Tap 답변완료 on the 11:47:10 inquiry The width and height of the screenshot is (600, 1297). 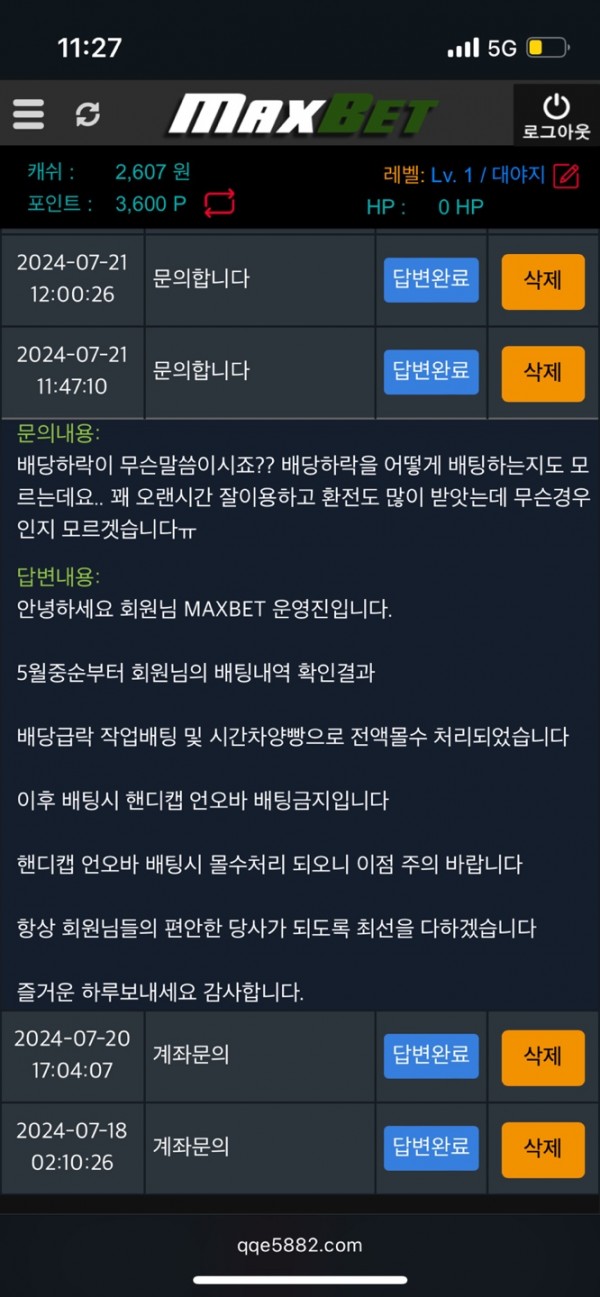pos(431,372)
